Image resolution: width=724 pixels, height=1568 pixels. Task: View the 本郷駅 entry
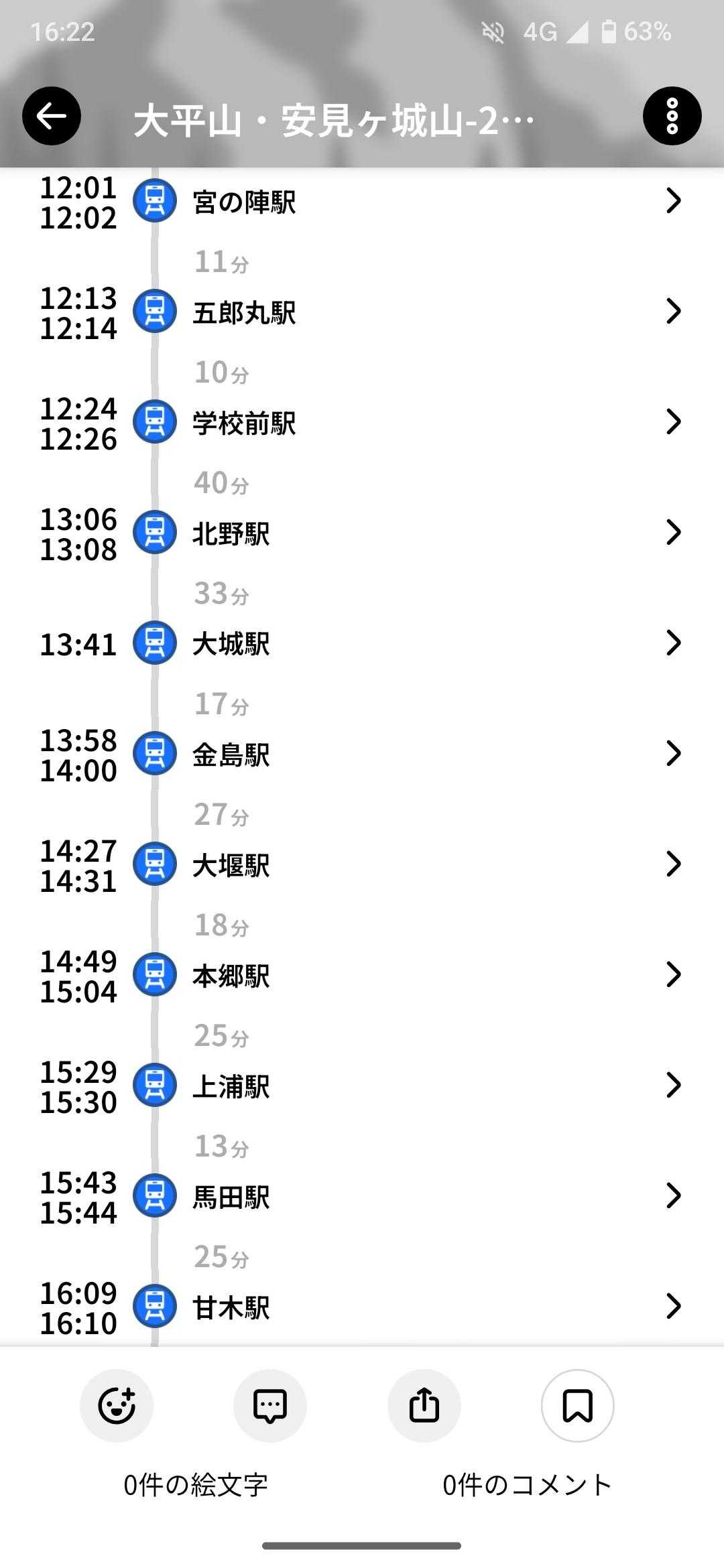click(362, 975)
